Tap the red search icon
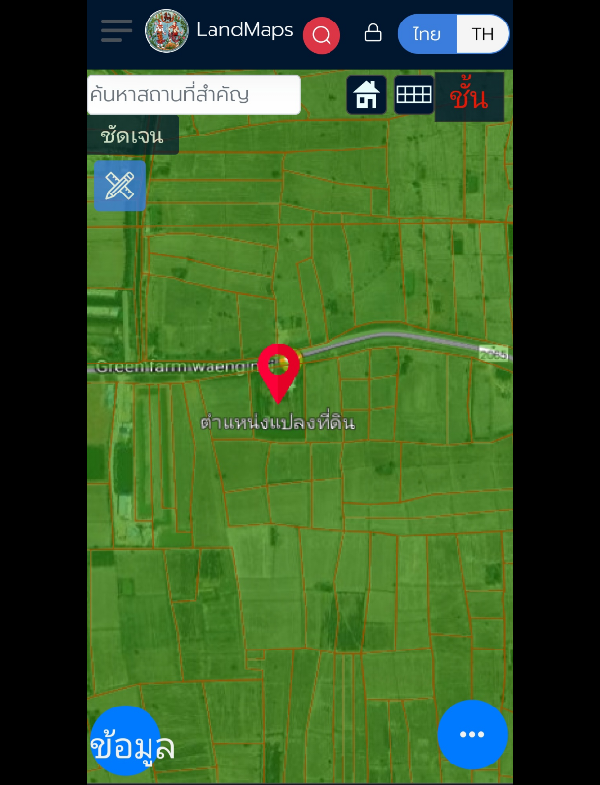The height and width of the screenshot is (785, 600). tap(321, 35)
